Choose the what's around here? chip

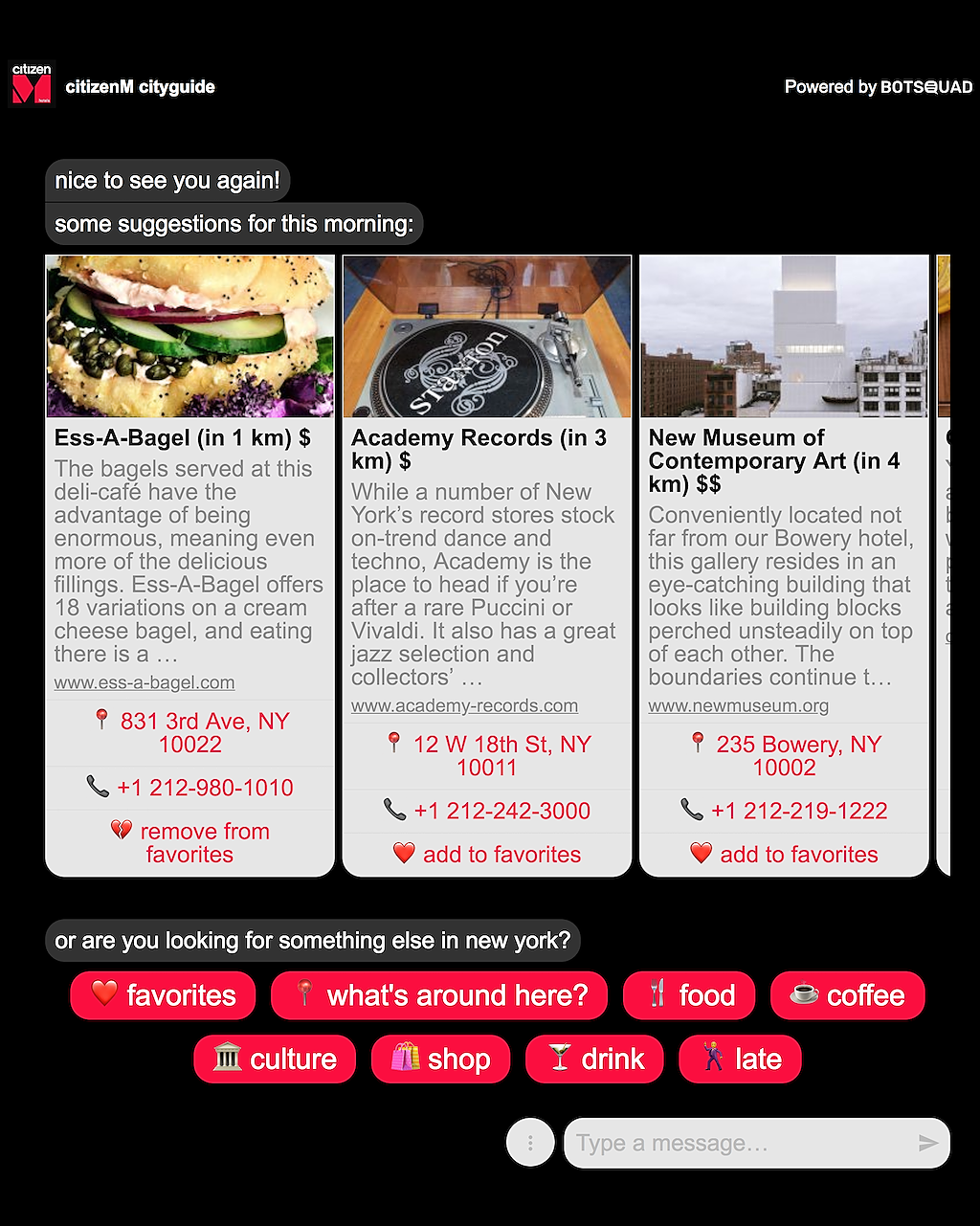[x=439, y=995]
